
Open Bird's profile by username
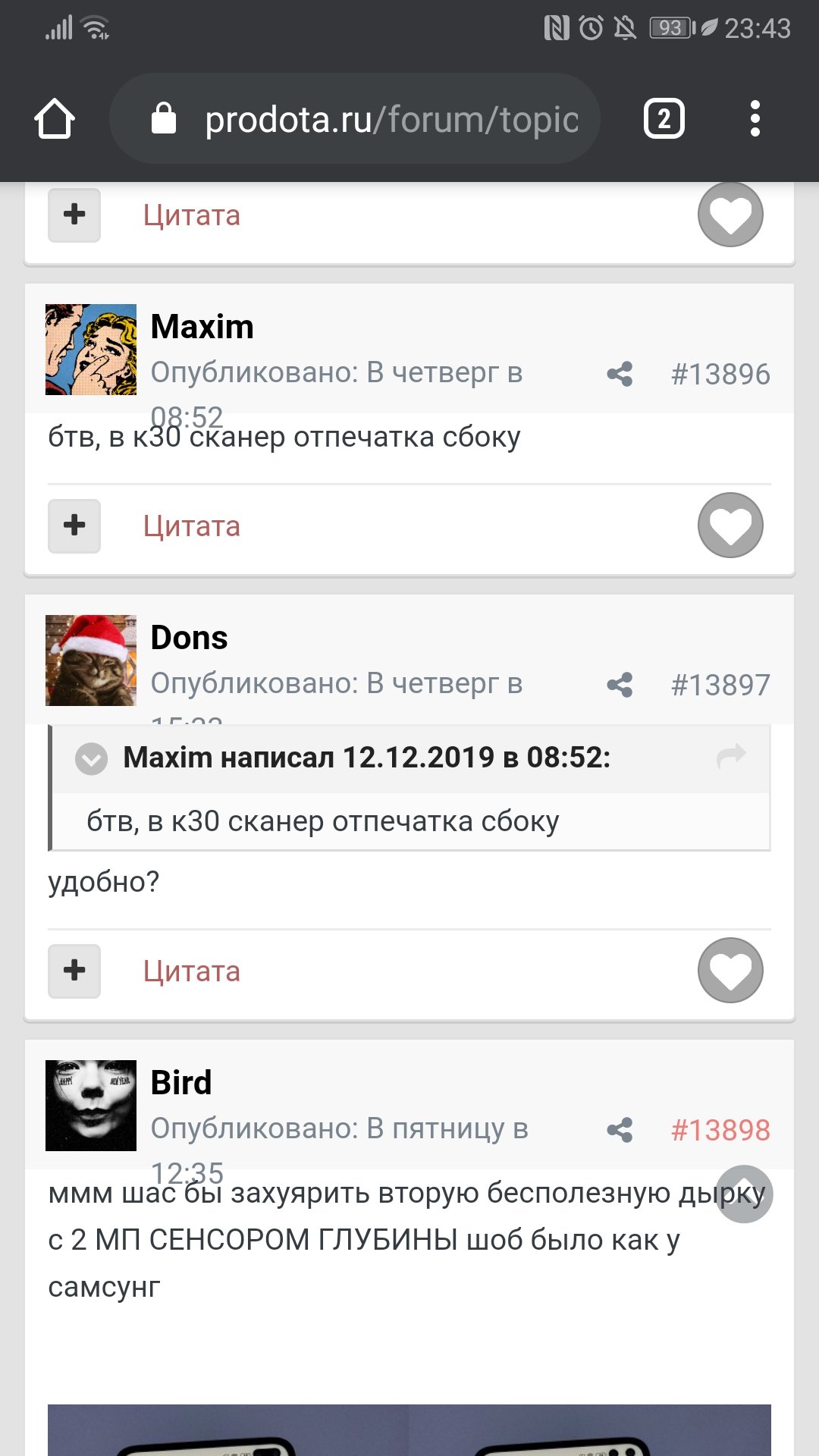pyautogui.click(x=181, y=1082)
